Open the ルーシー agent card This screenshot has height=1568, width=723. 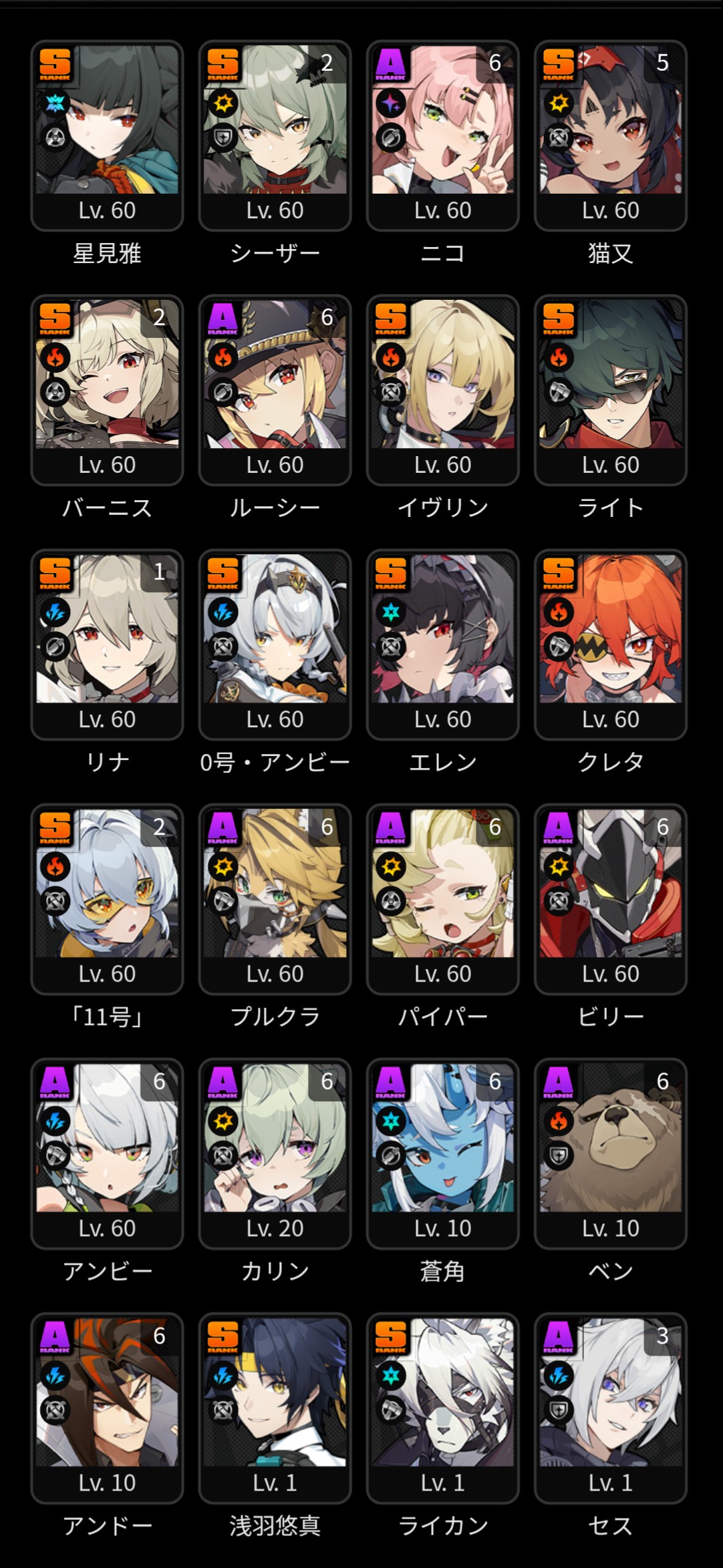(275, 390)
